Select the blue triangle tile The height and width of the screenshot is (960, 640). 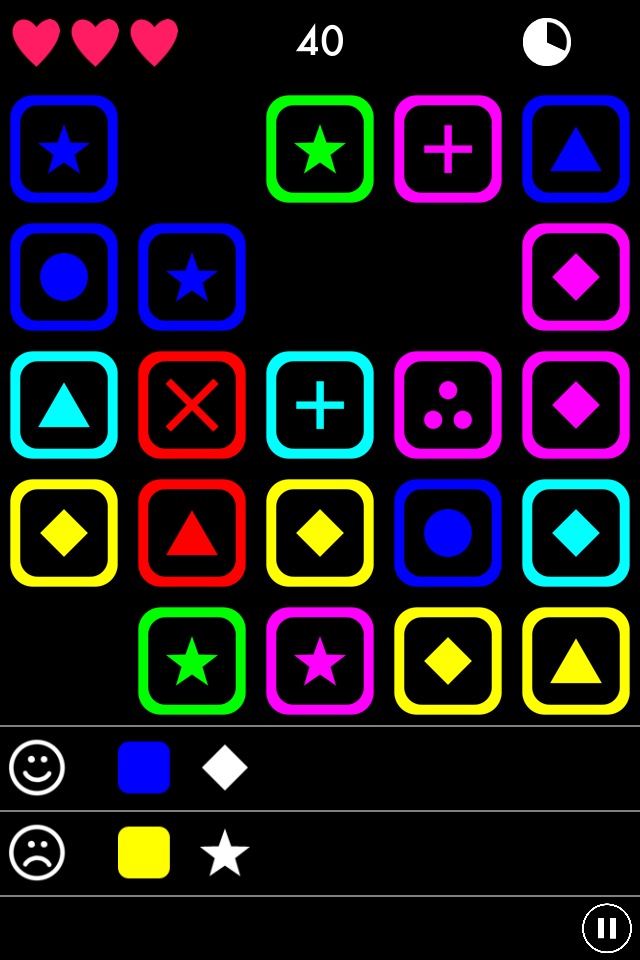(576, 149)
